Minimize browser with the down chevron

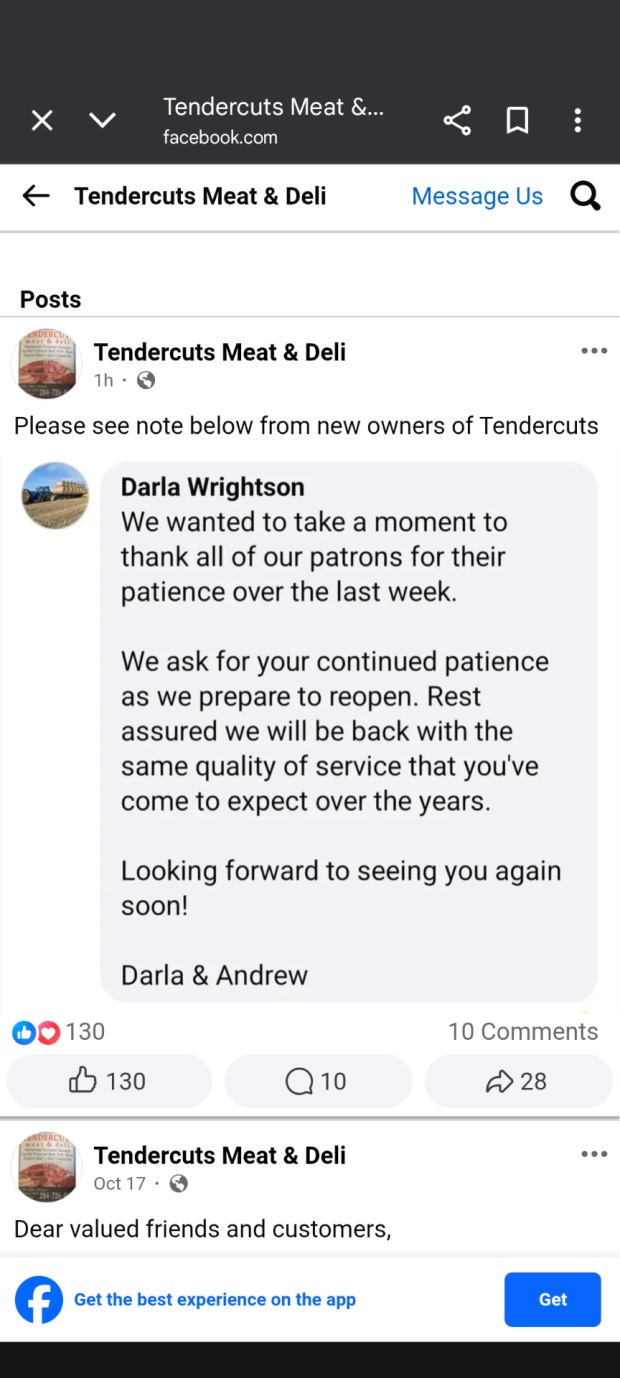point(102,121)
